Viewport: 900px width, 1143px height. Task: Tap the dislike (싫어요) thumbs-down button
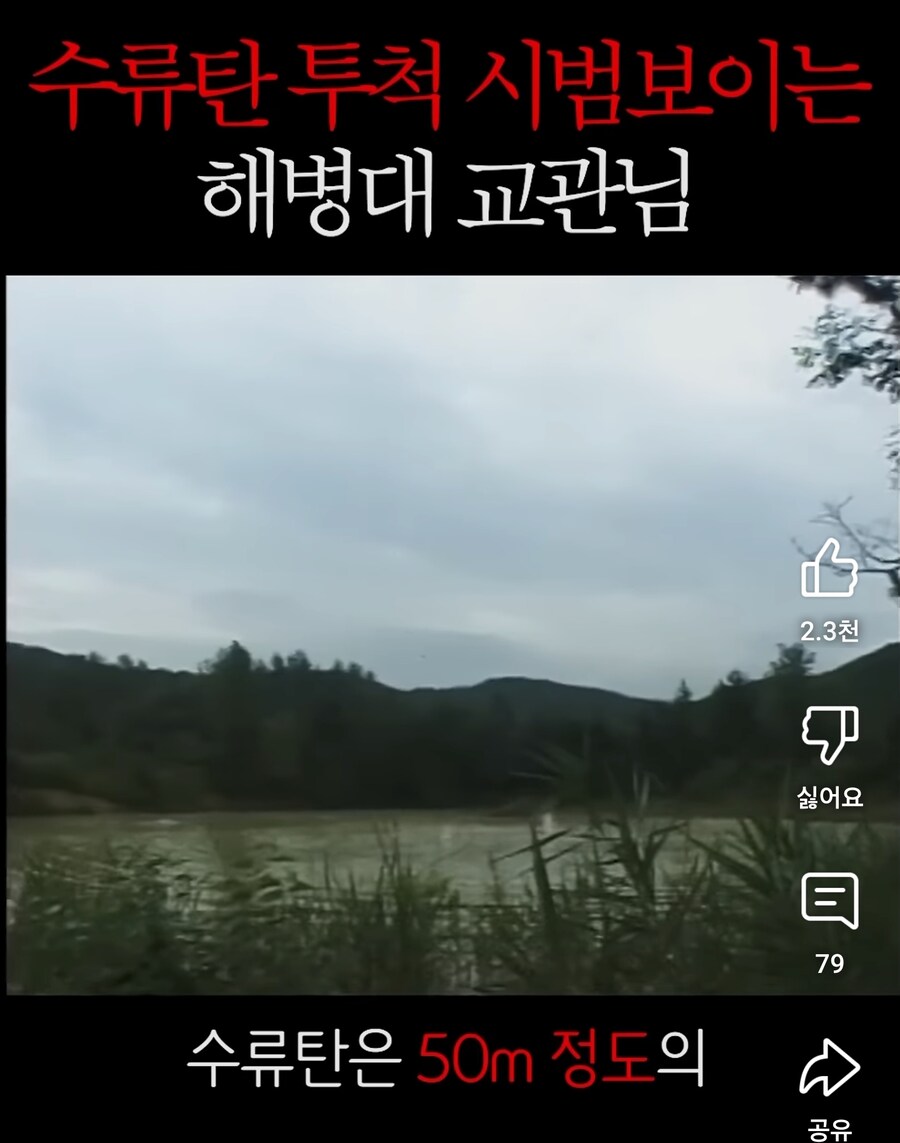point(829,737)
